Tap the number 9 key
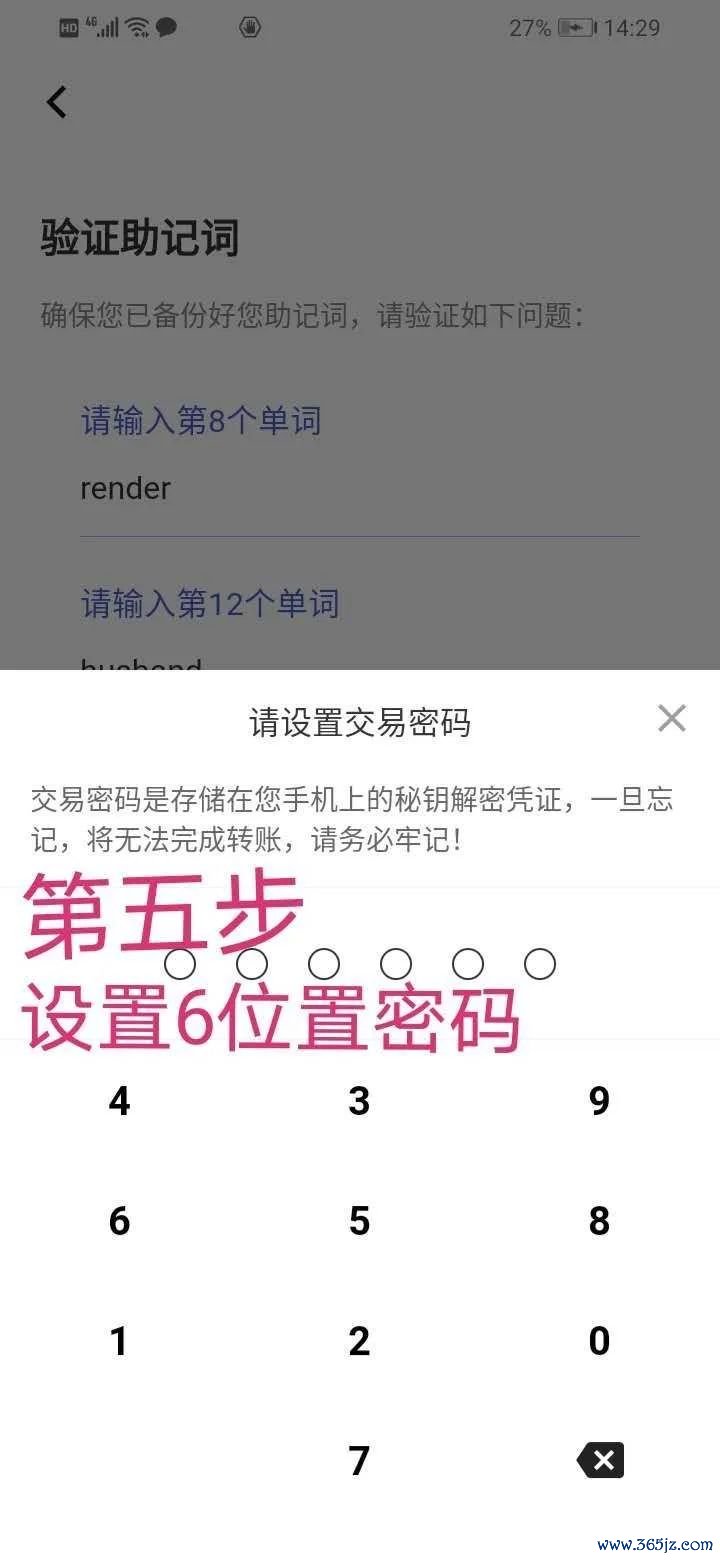The width and height of the screenshot is (720, 1560). (x=599, y=1101)
